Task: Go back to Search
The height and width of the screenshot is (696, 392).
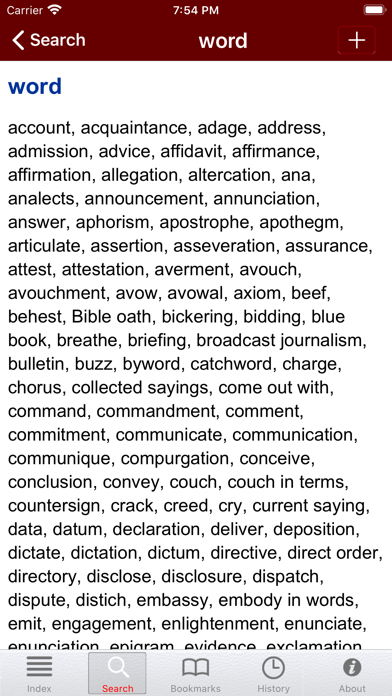Action: click(x=48, y=40)
